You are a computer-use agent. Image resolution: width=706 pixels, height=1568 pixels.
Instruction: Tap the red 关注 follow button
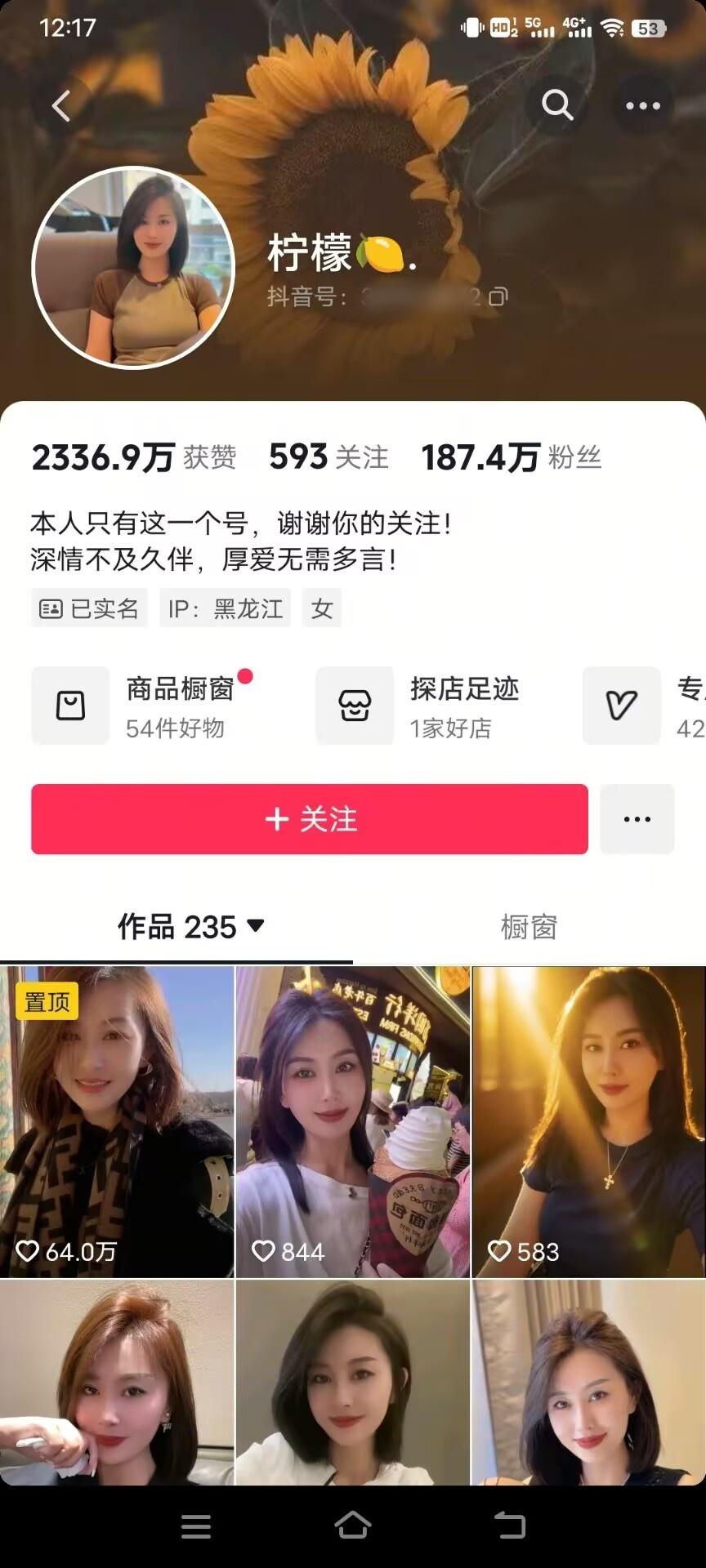(x=309, y=819)
